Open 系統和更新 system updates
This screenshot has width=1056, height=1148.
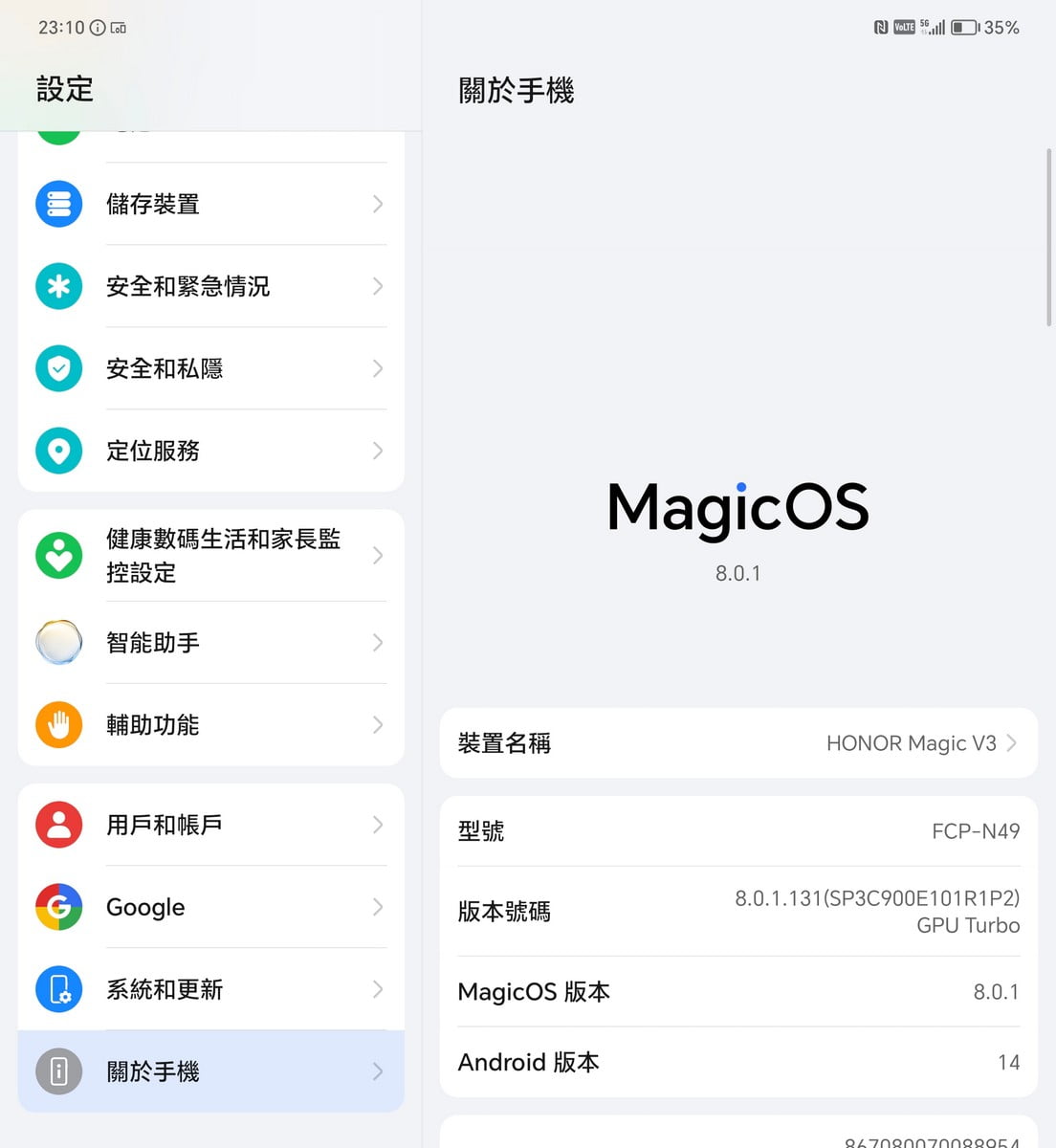click(x=210, y=989)
